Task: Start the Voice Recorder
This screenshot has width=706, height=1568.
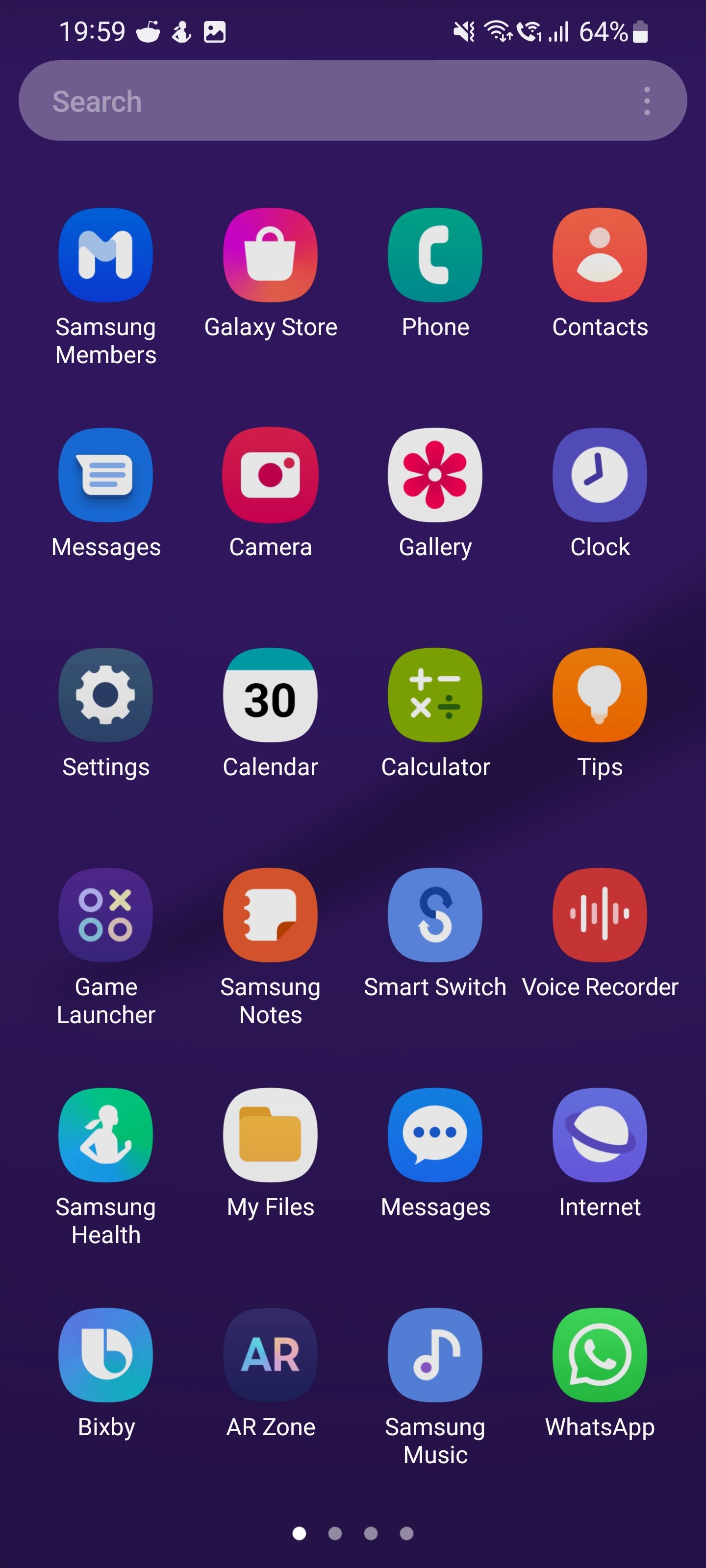Action: coord(600,915)
